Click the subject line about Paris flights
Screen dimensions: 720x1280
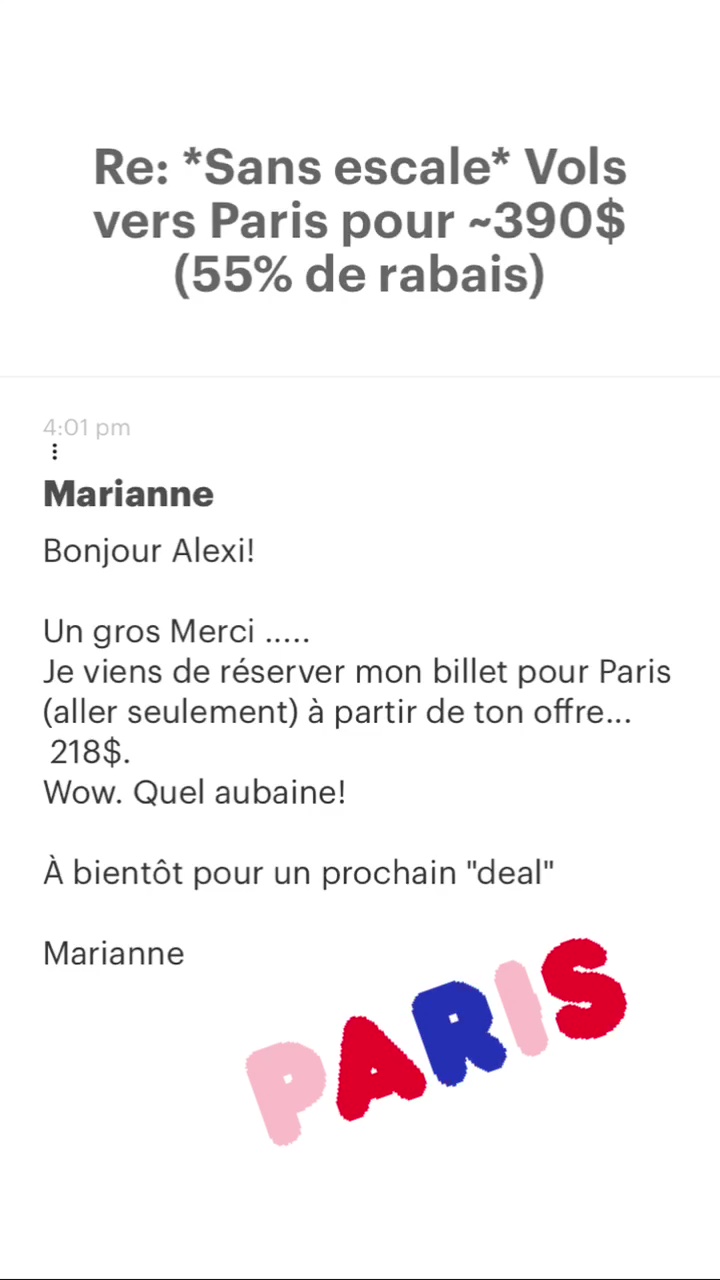[360, 220]
